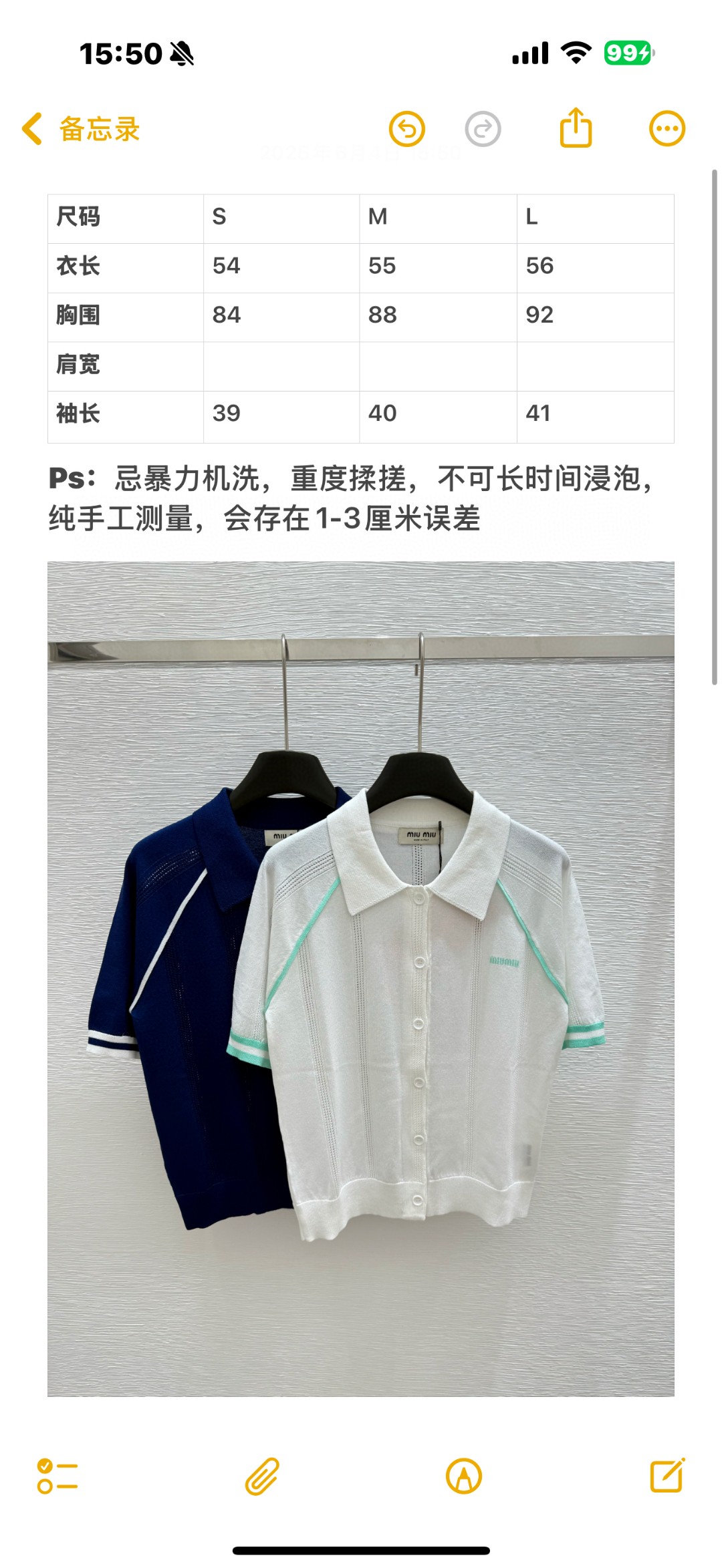This screenshot has height=1568, width=722.
Task: Share this note
Action: click(576, 128)
